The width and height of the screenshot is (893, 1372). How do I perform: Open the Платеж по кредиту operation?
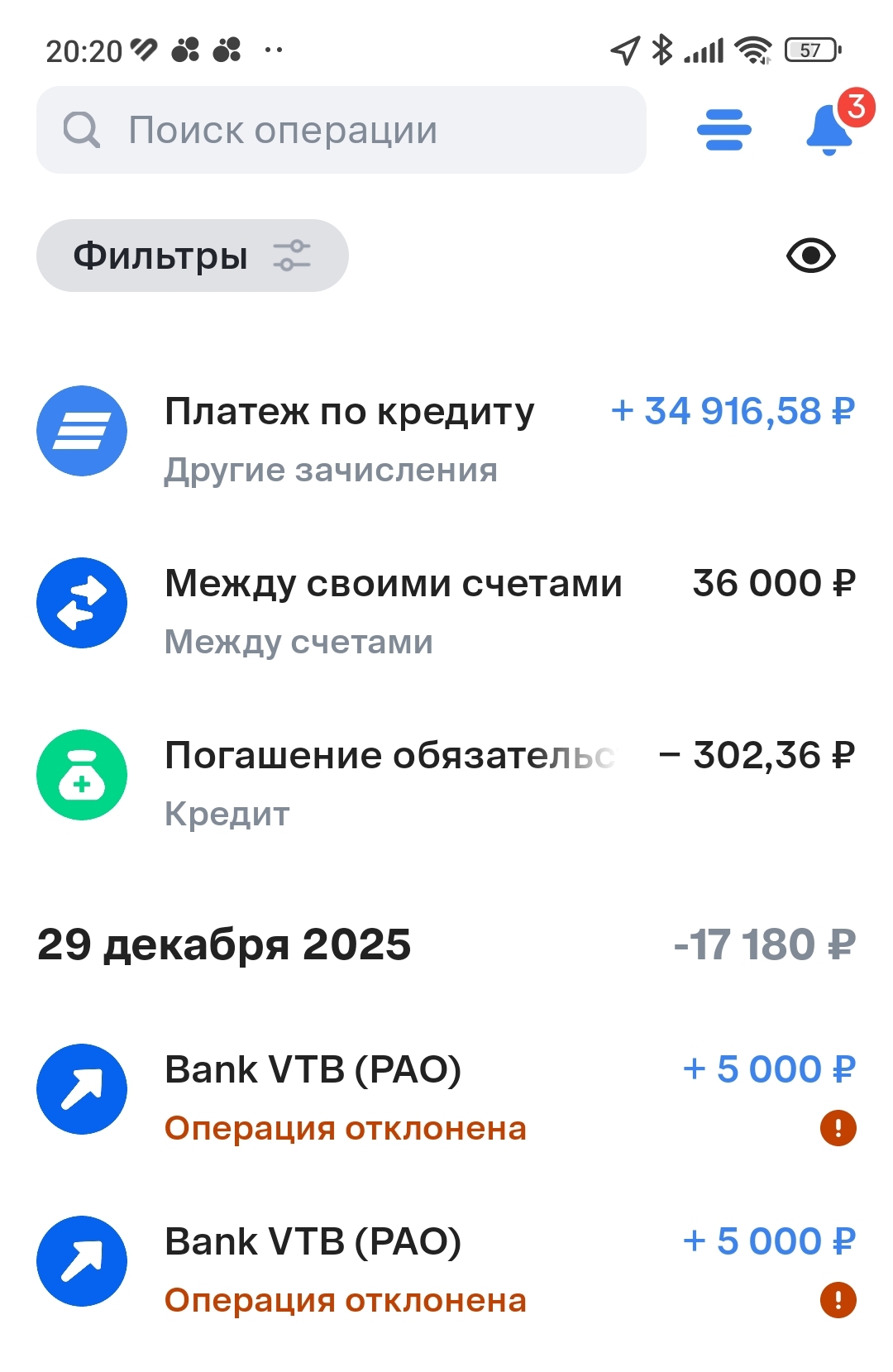446,438
